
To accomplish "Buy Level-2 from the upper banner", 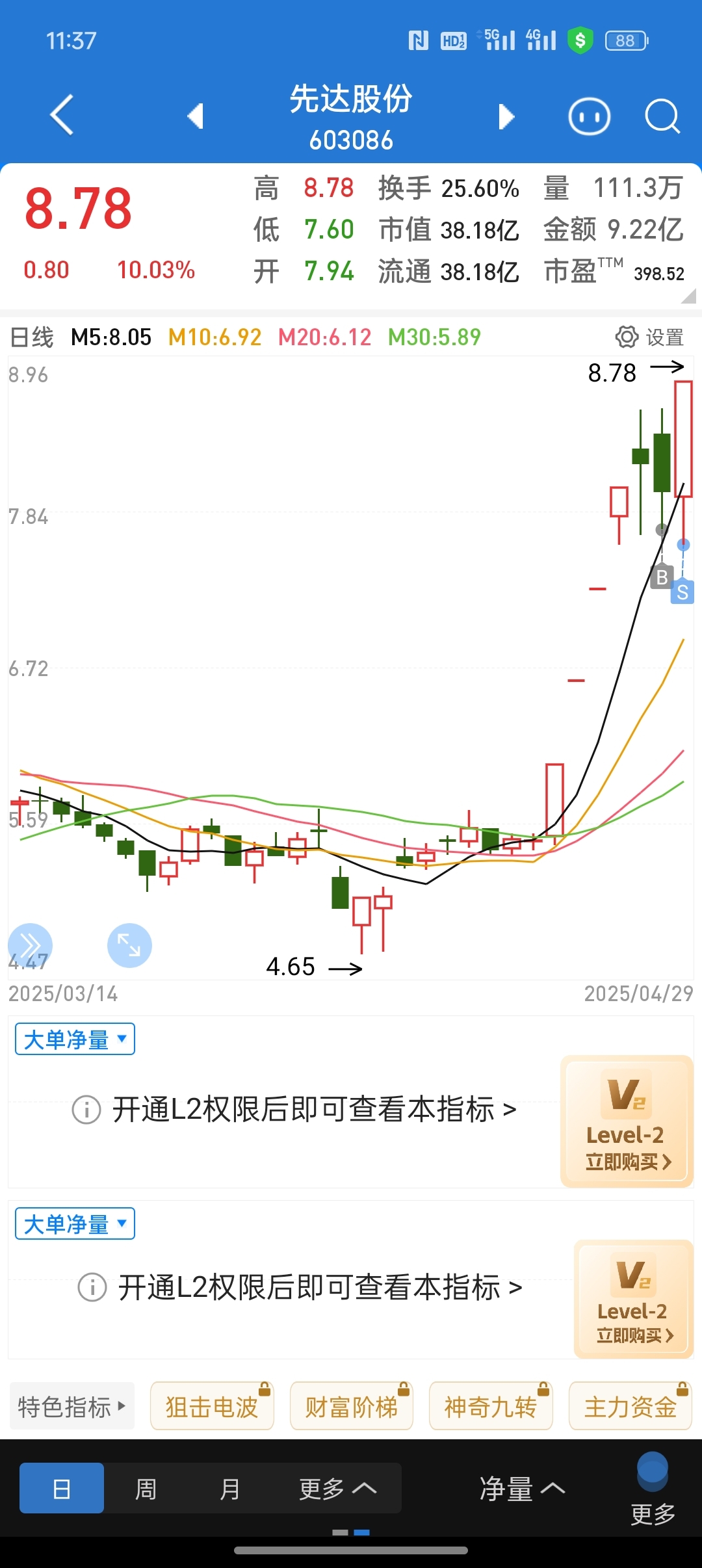I will [x=627, y=1121].
